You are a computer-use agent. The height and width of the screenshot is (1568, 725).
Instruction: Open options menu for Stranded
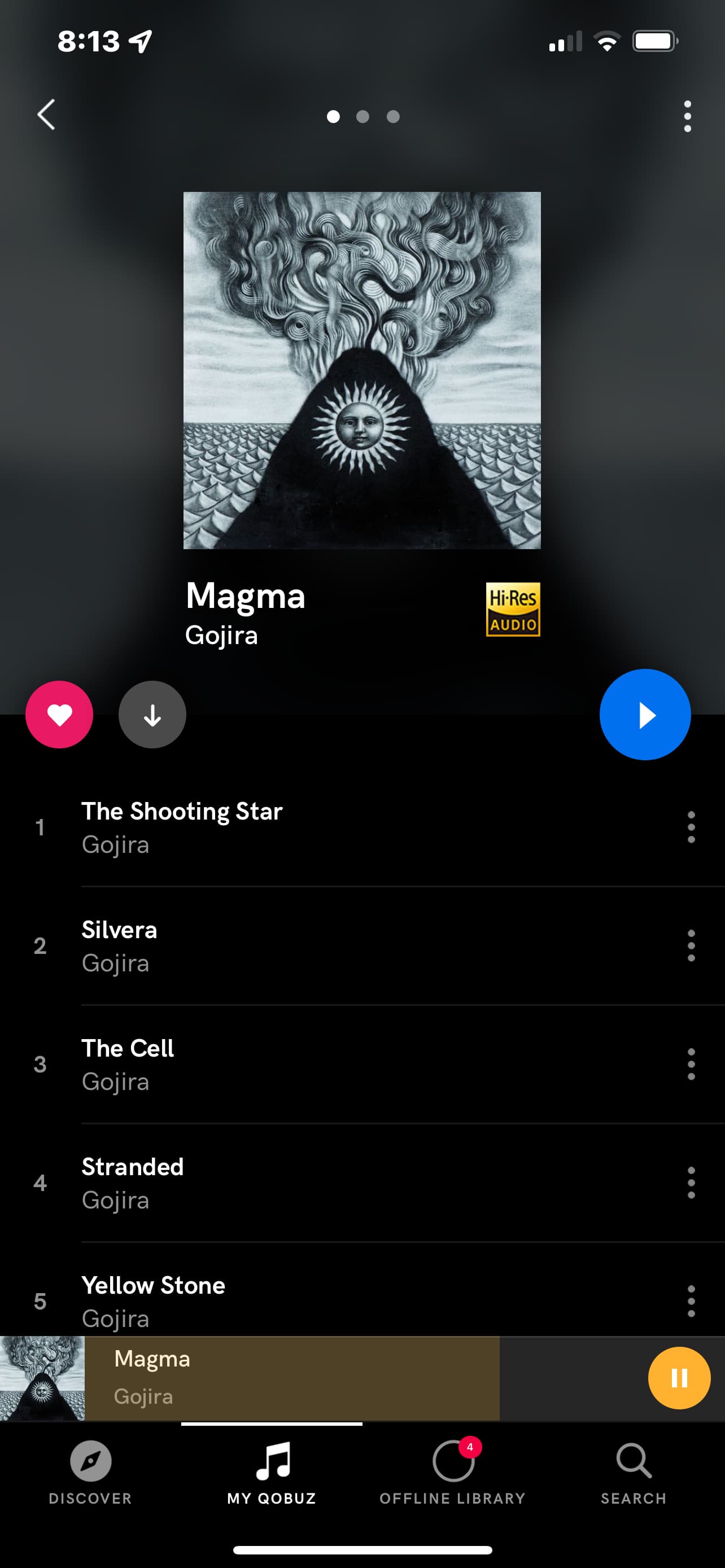tap(691, 1182)
